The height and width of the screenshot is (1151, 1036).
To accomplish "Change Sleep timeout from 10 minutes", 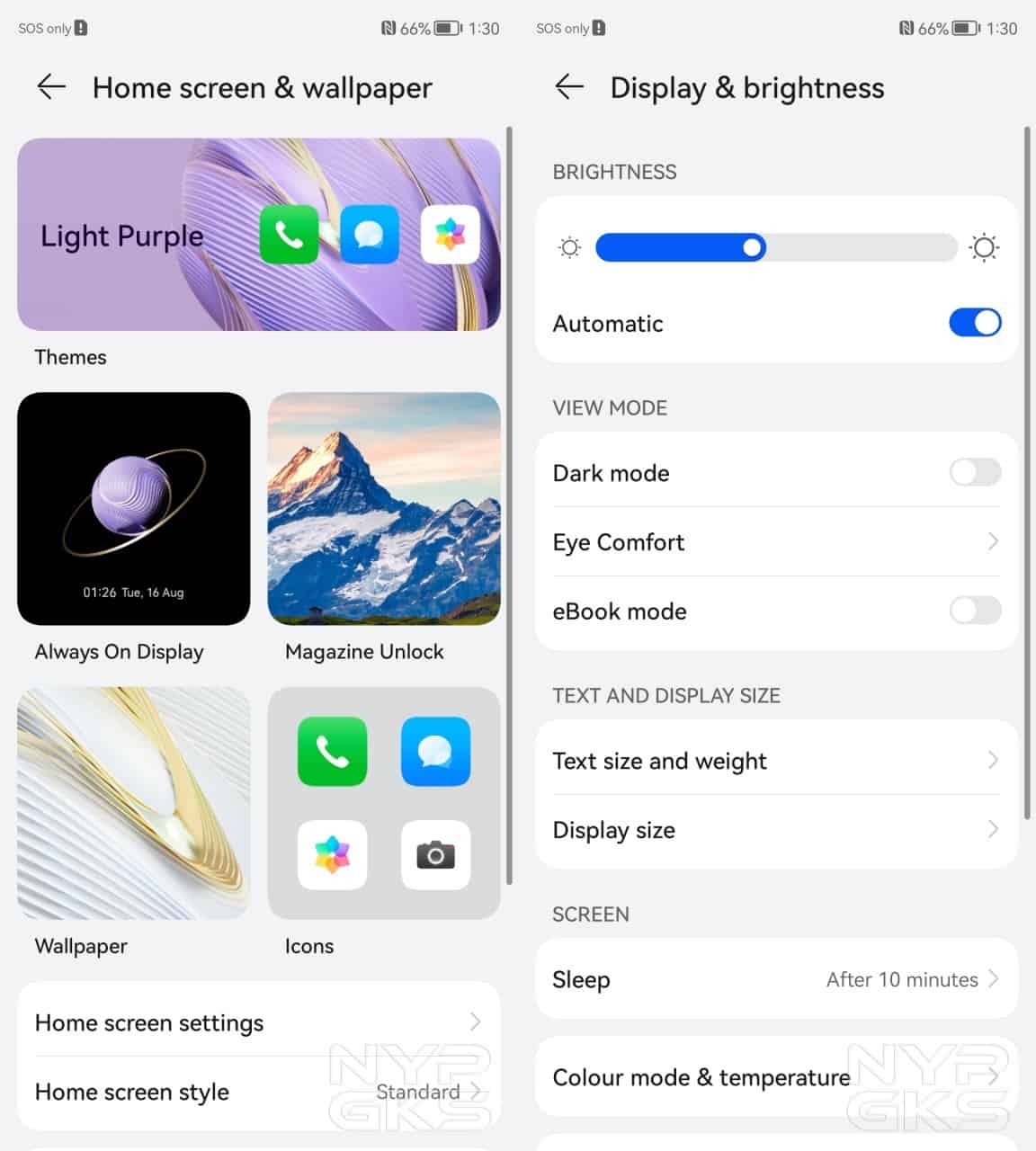I will click(776, 979).
